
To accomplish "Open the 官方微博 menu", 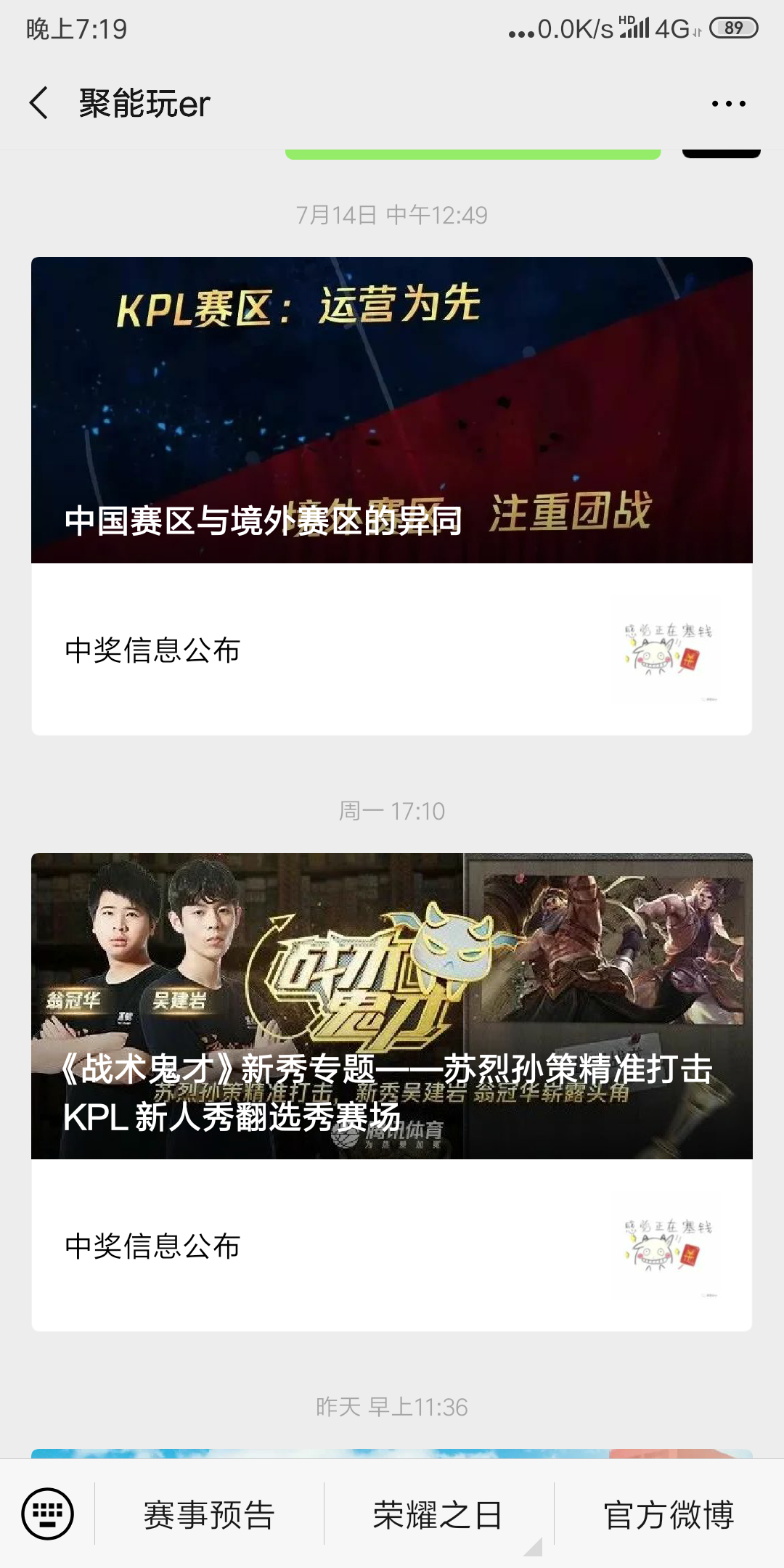I will [669, 1515].
